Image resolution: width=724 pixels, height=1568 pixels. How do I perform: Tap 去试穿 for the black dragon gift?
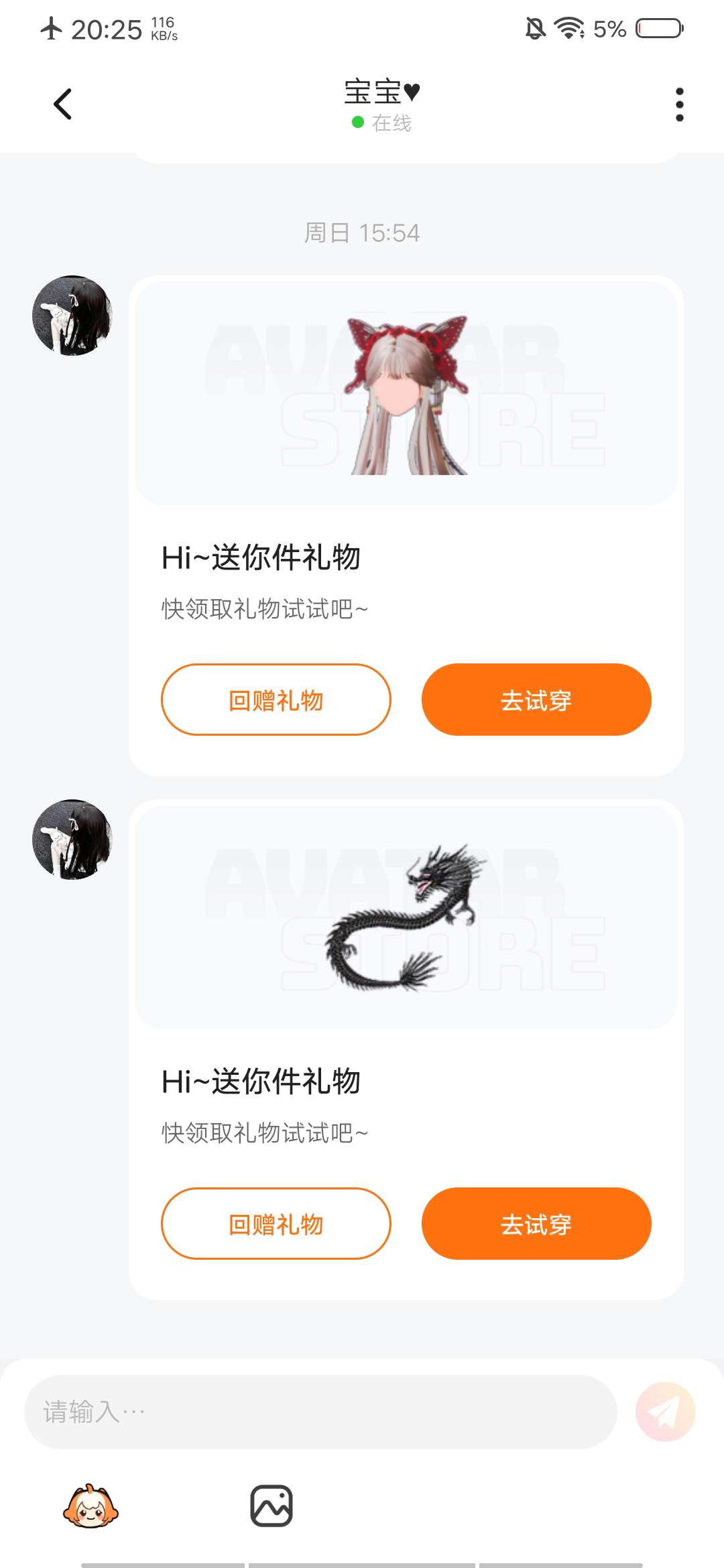click(536, 1224)
